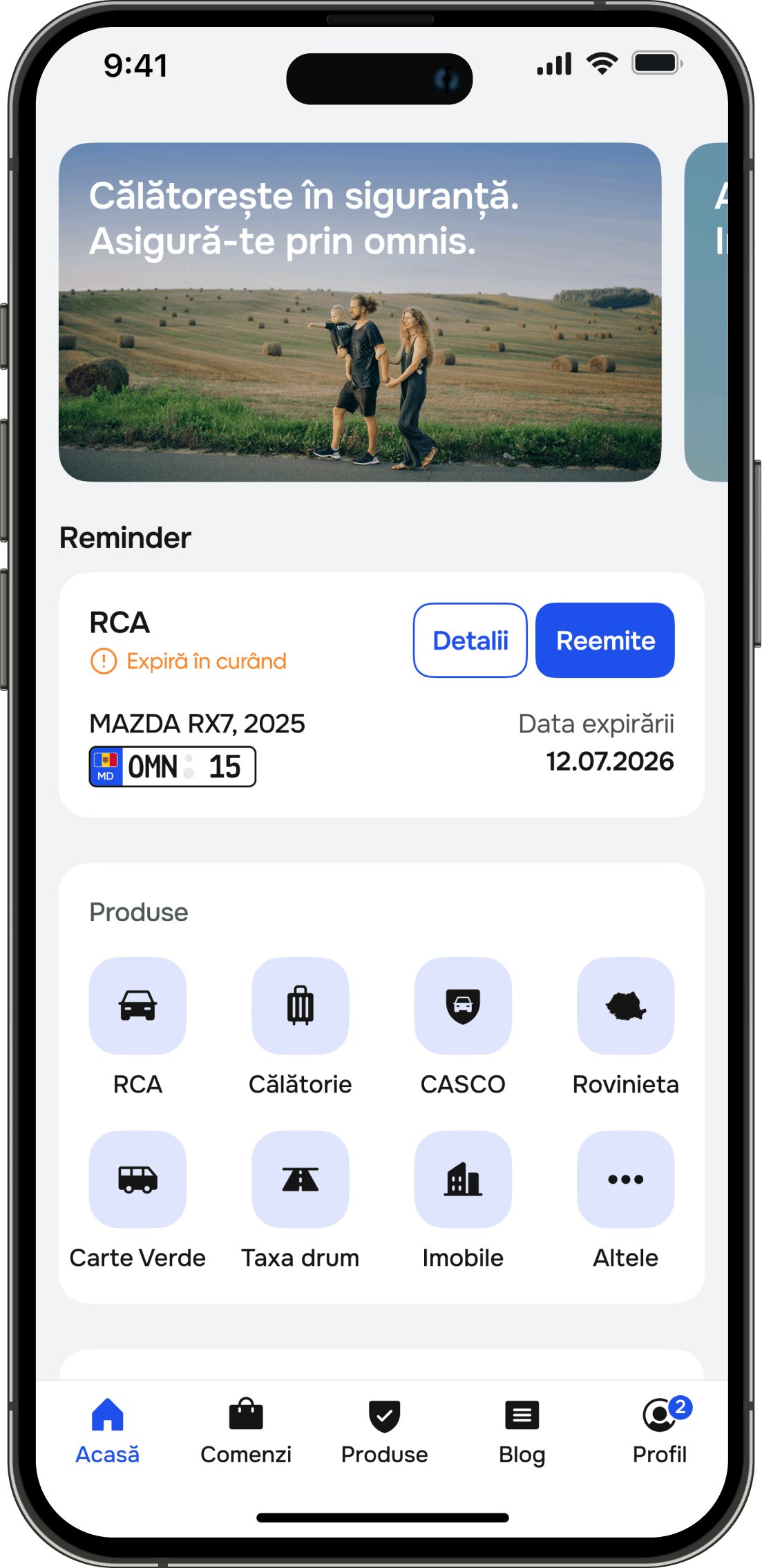Viewport: 762px width, 1568px height.
Task: Open Călătorie travel insurance
Action: pos(300,1005)
